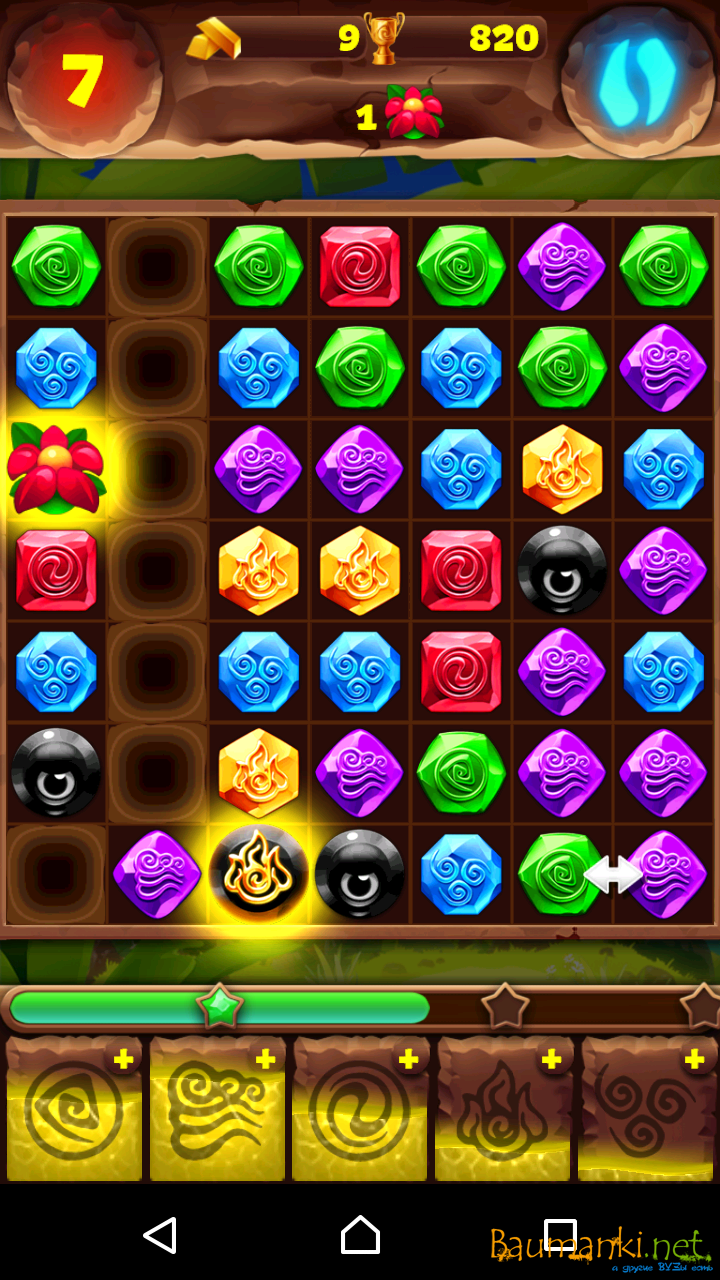Activate the water triskele booster
Image resolution: width=720 pixels, height=1280 pixels.
646,1110
